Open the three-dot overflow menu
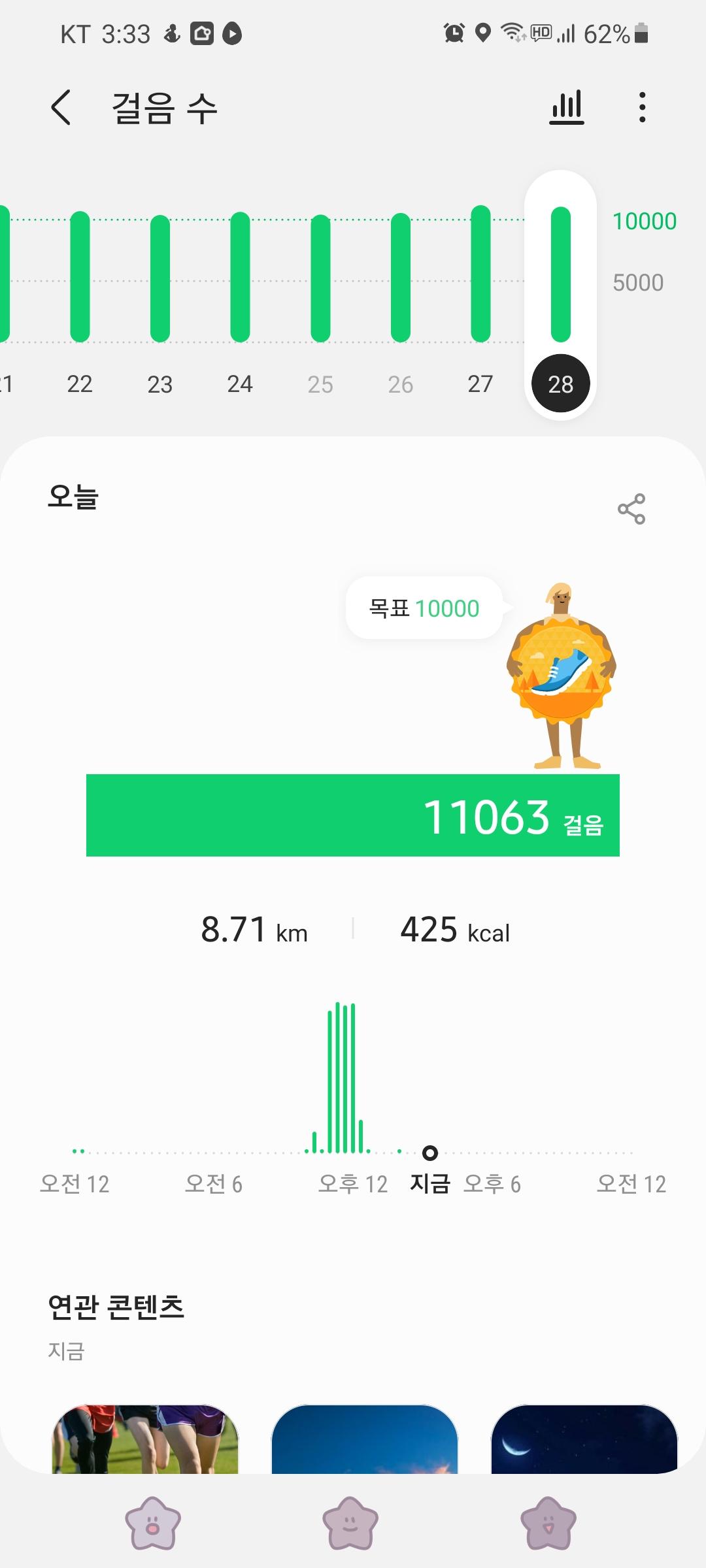Screen dimensions: 706x1568 click(643, 108)
